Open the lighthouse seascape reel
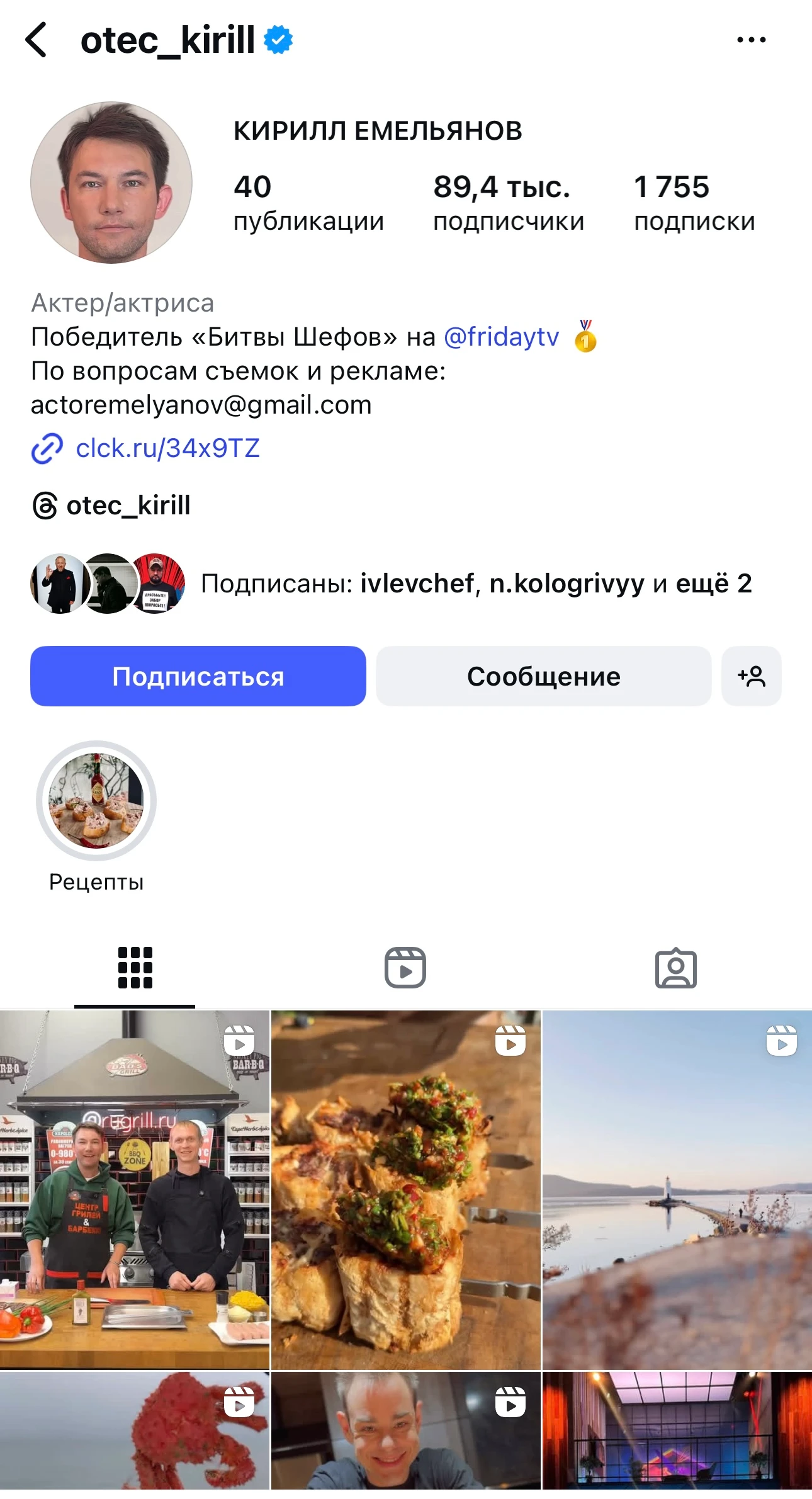Screen dimensions: 812x1499 pos(677,1190)
